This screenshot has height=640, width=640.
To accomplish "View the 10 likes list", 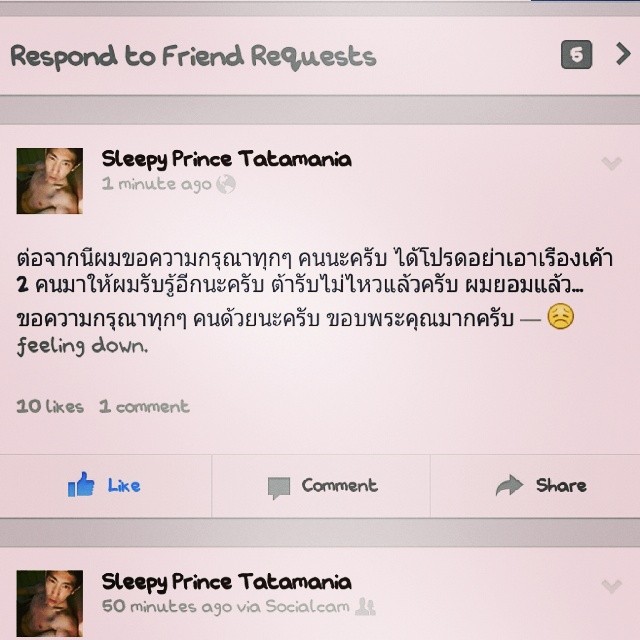I will click(x=49, y=406).
